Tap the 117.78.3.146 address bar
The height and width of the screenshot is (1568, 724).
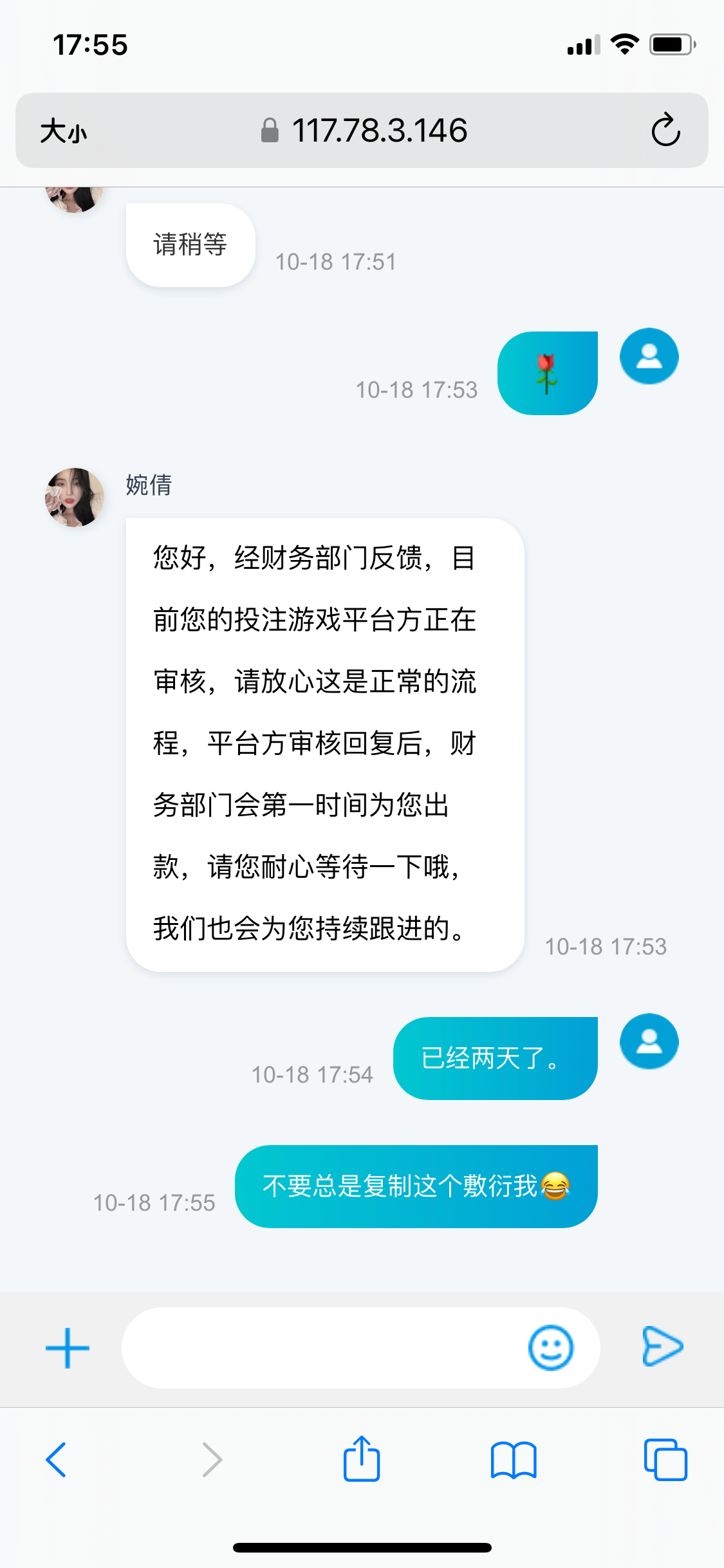pyautogui.click(x=364, y=131)
